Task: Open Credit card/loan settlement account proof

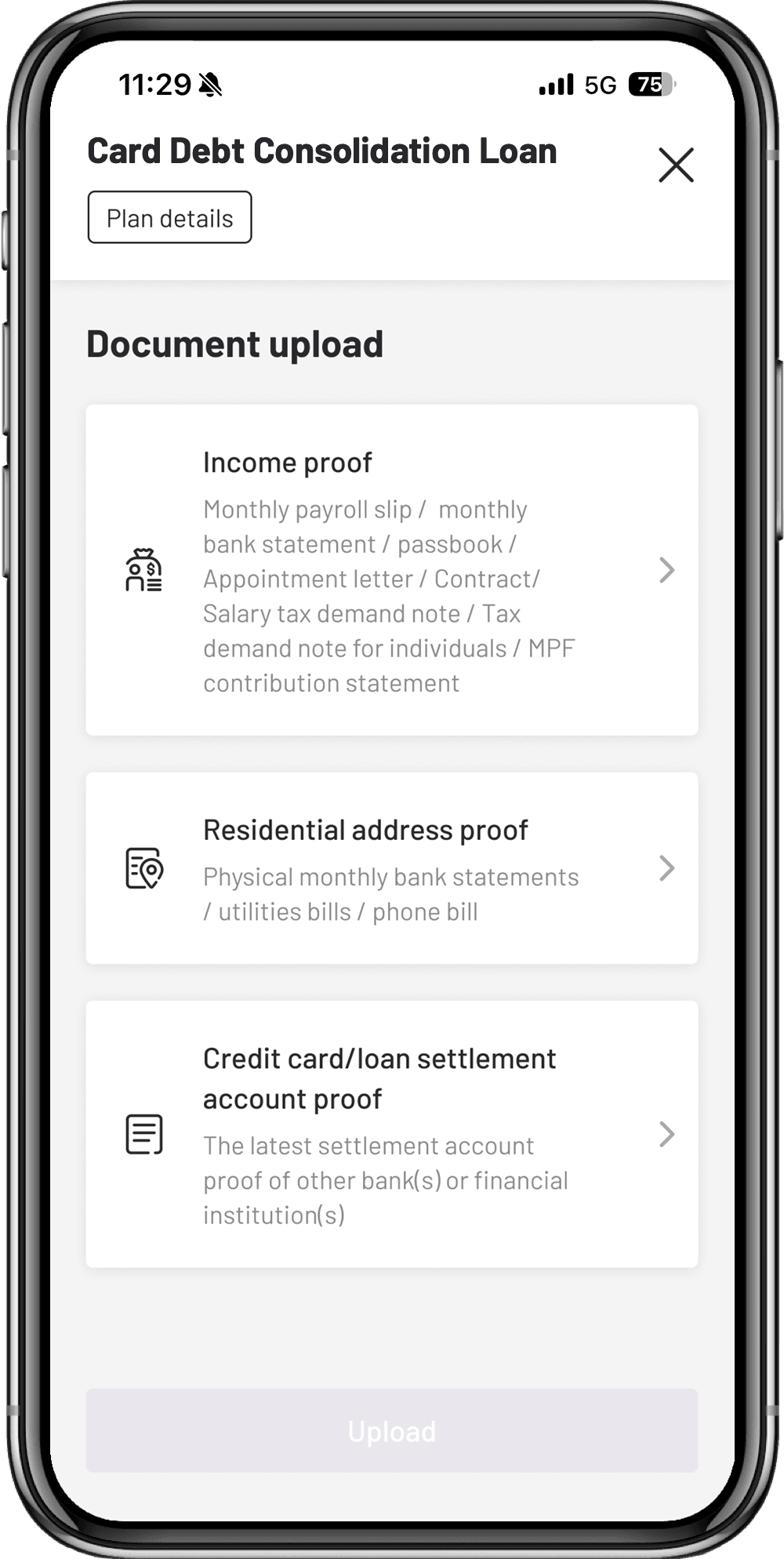Action: (x=391, y=1134)
